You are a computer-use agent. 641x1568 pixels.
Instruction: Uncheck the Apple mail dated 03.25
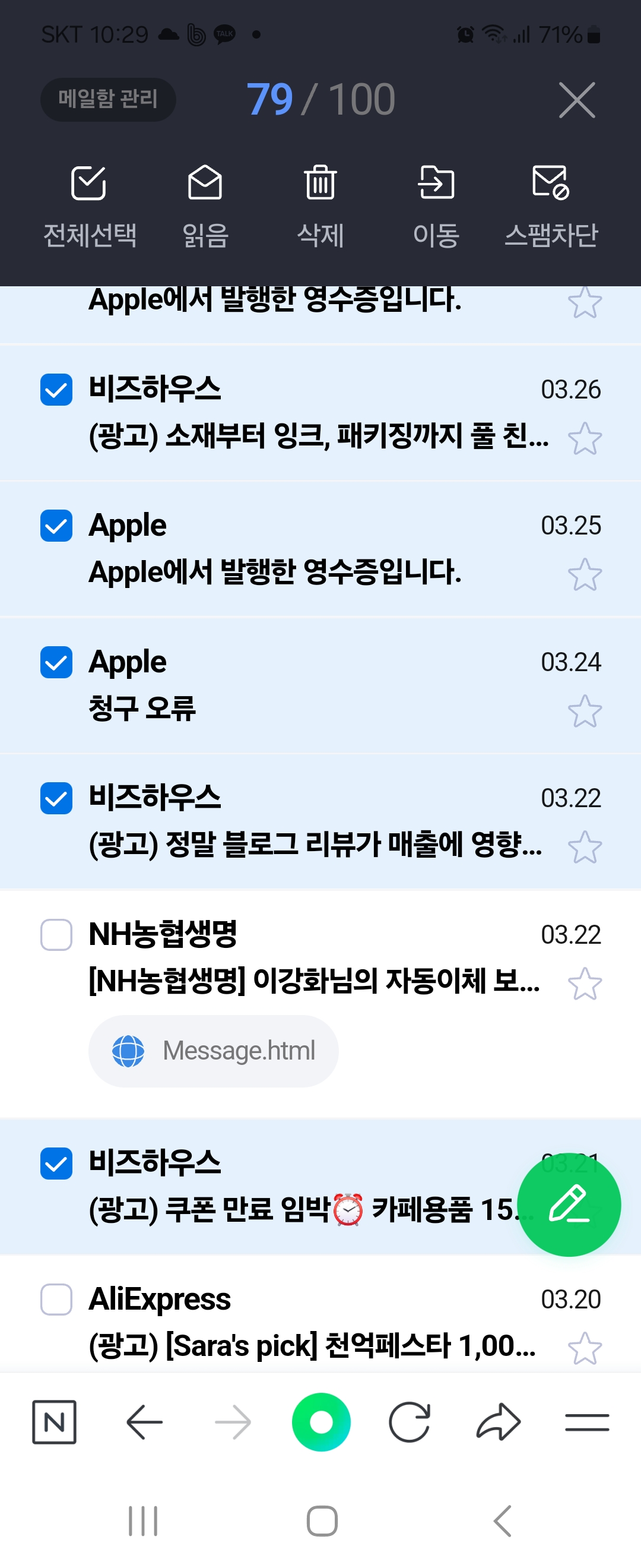tap(56, 526)
